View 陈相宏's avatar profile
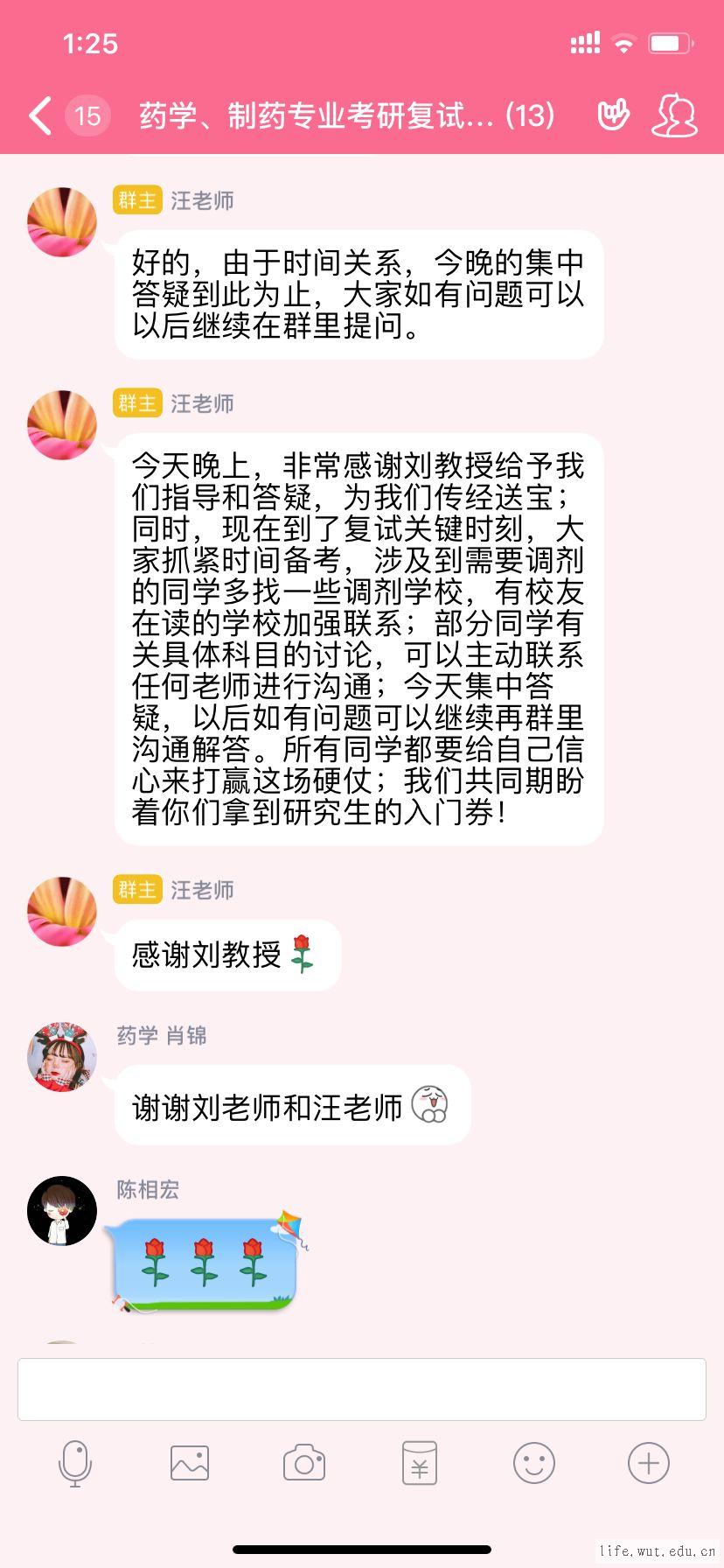Image resolution: width=724 pixels, height=1568 pixels. [x=62, y=1210]
